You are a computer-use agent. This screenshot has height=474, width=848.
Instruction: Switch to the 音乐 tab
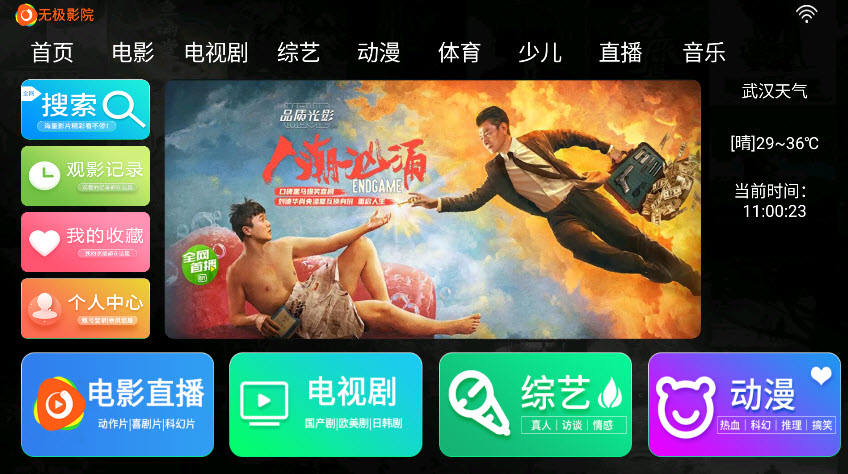pyautogui.click(x=704, y=53)
